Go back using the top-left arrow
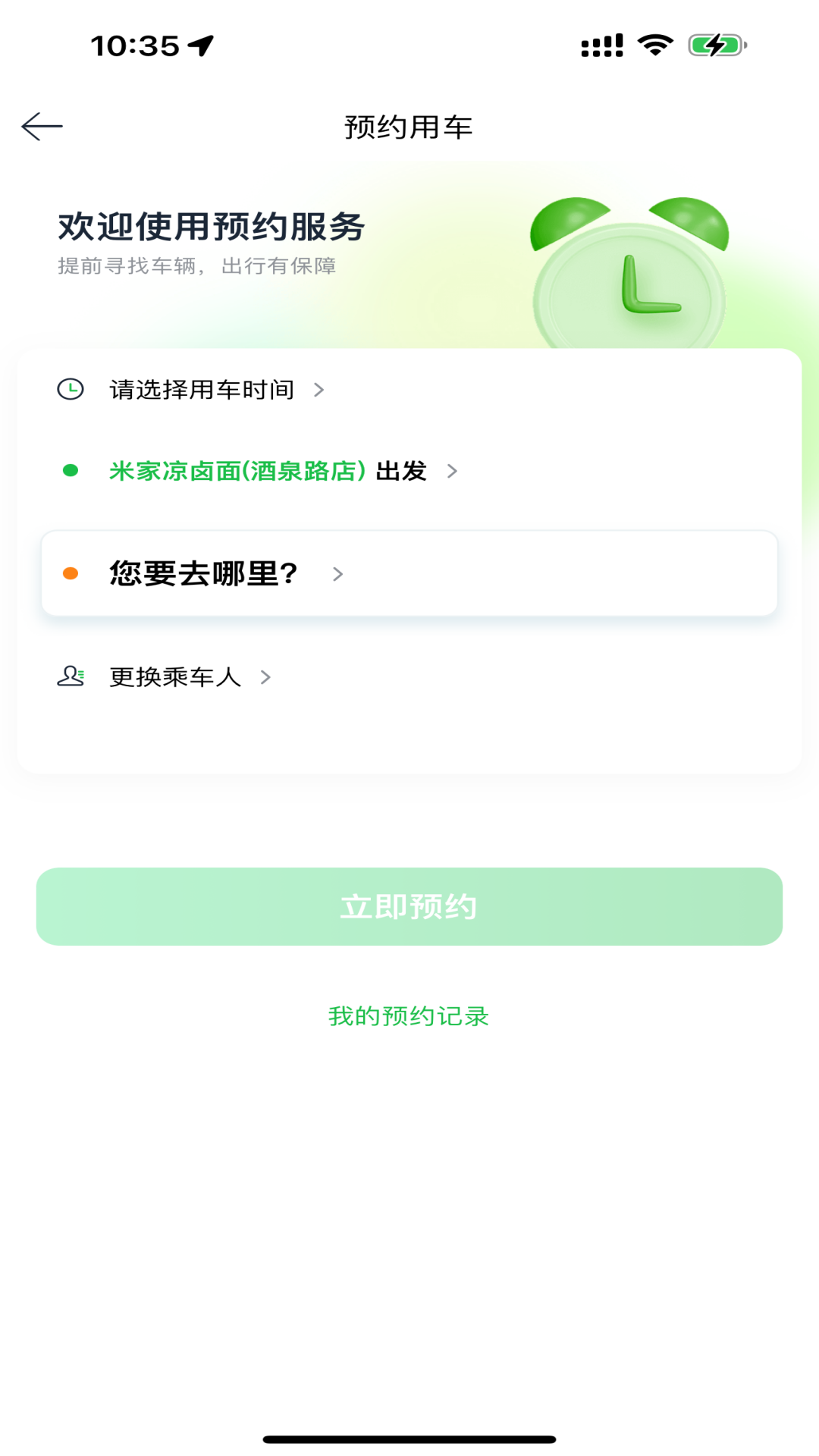Screen dimensions: 819x1456 (42, 127)
